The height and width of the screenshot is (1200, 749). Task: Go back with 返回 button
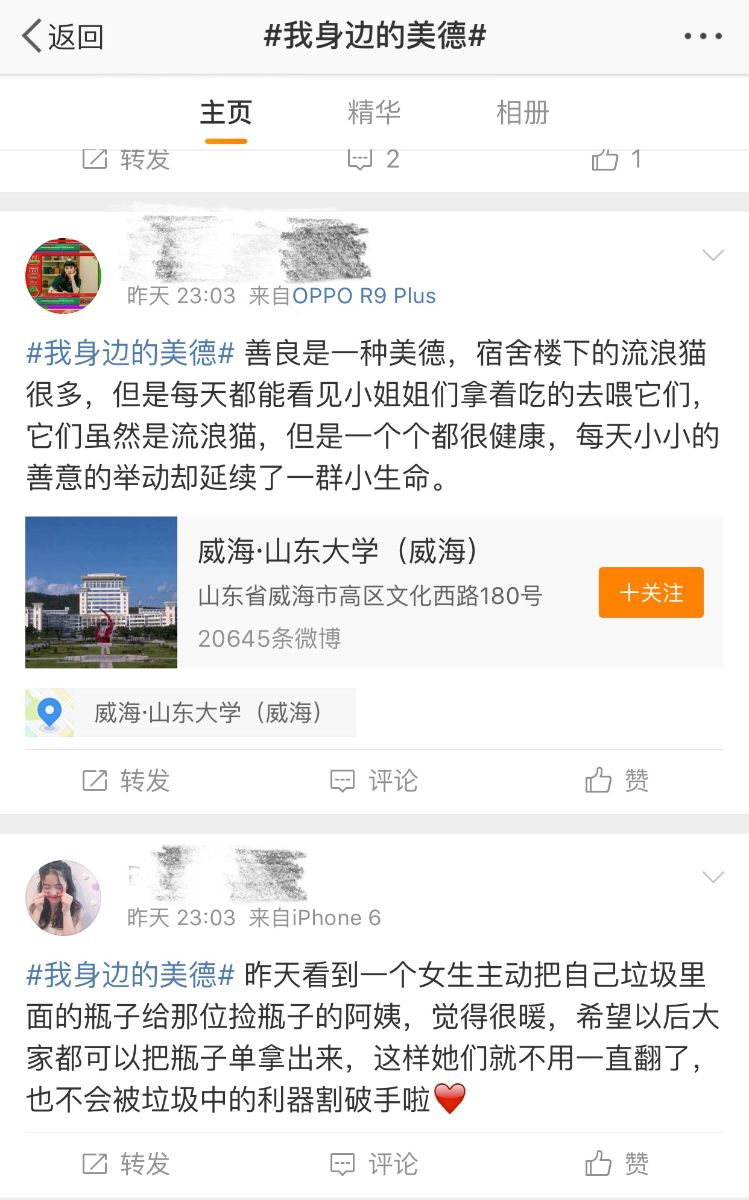click(x=62, y=37)
